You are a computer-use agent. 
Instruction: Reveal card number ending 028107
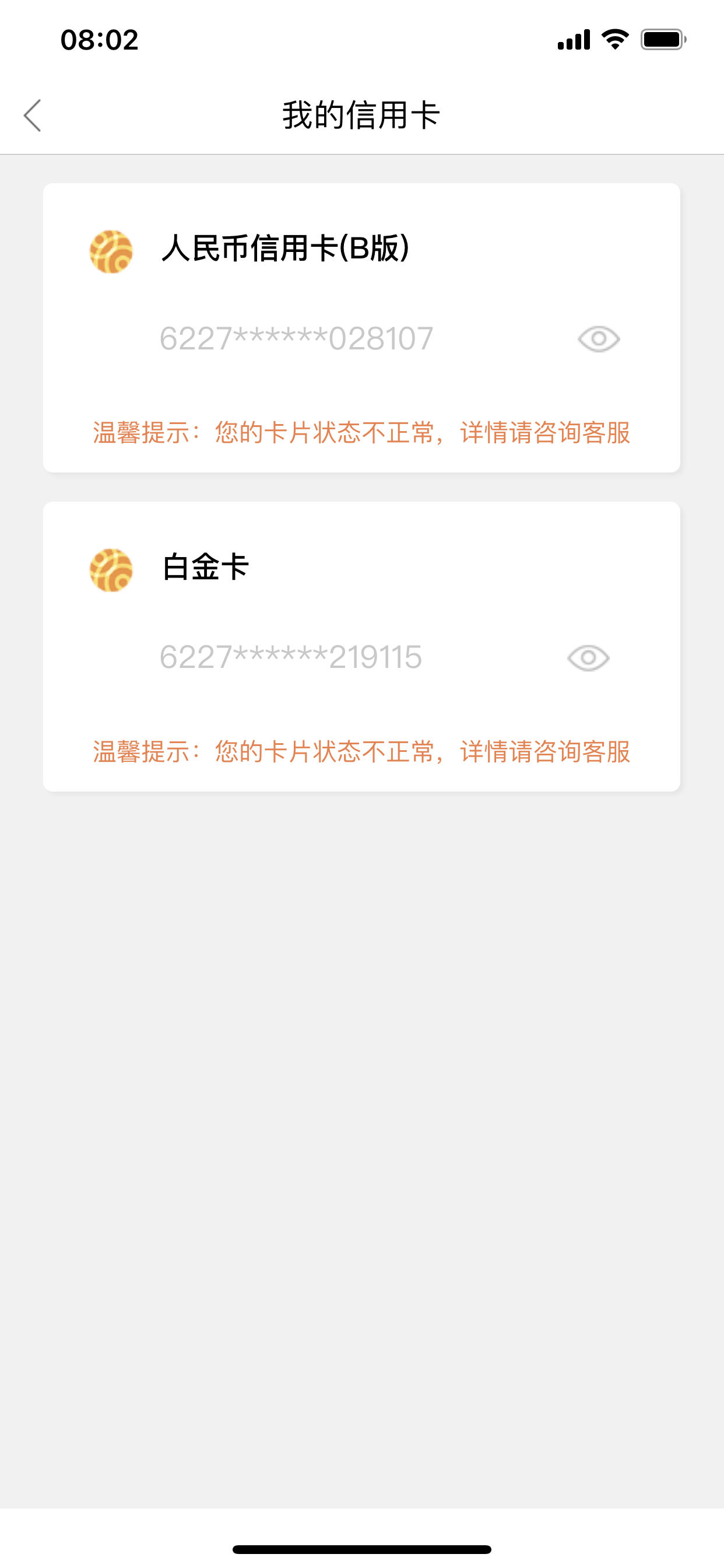tap(599, 339)
